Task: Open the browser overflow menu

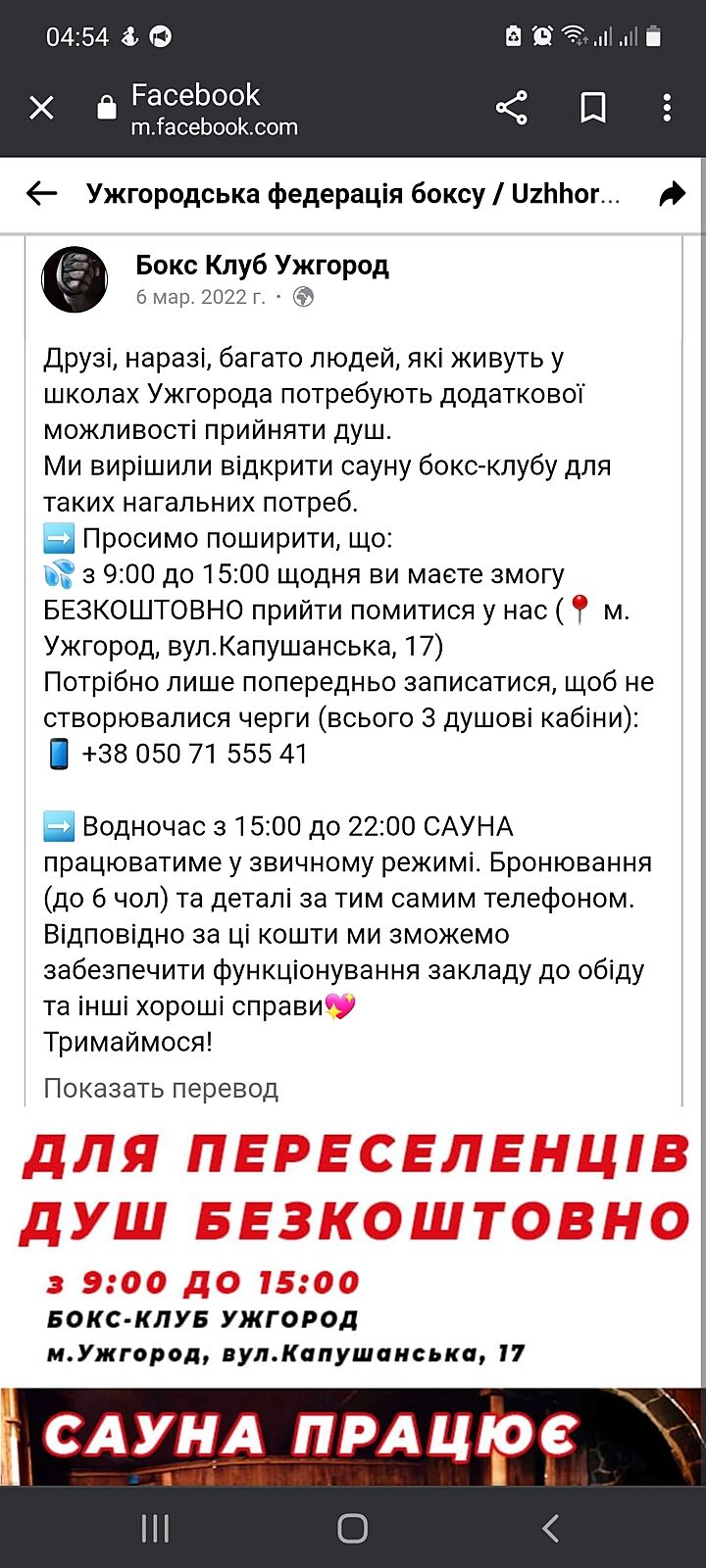Action: (667, 108)
